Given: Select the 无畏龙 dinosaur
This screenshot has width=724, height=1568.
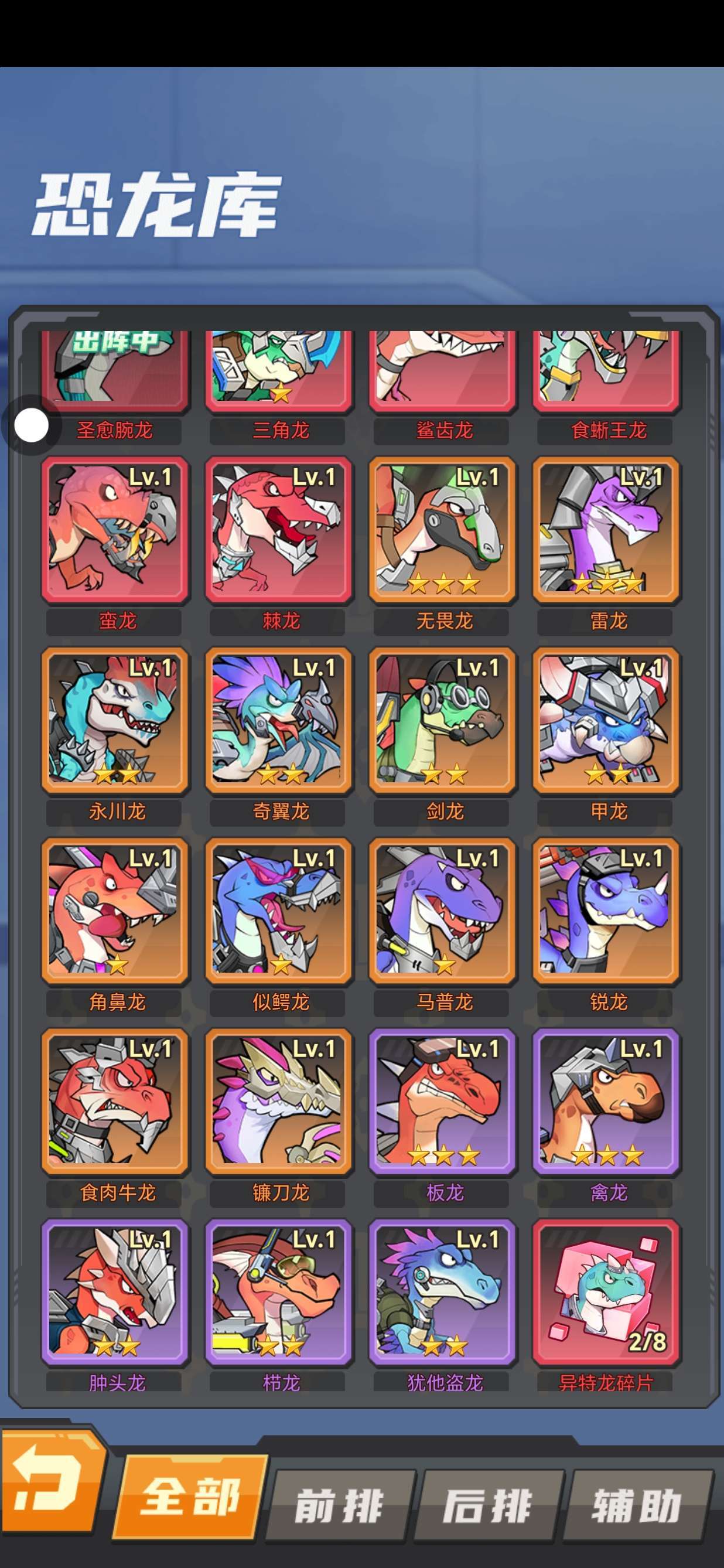Looking at the screenshot, I should [x=442, y=529].
